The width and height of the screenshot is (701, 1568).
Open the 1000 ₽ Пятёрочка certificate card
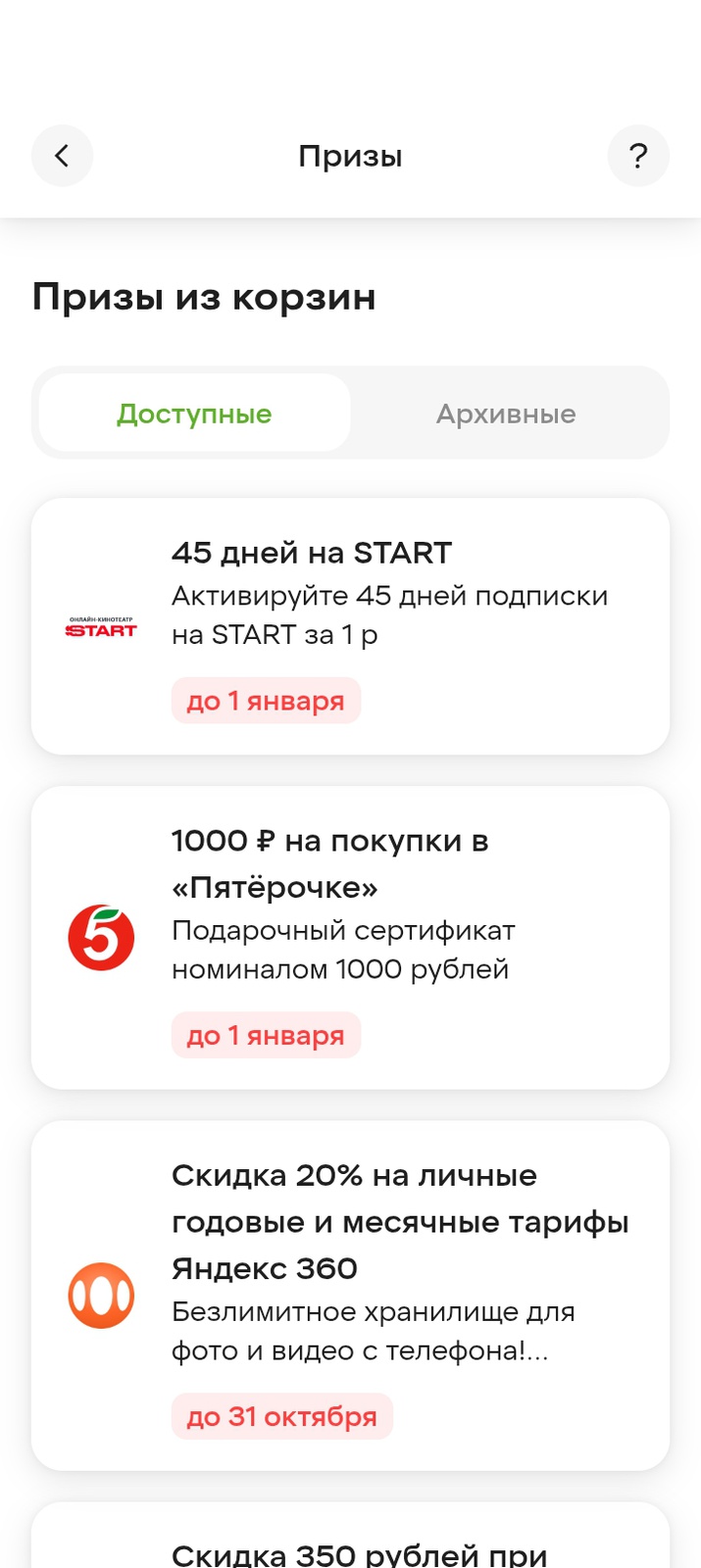[350, 937]
